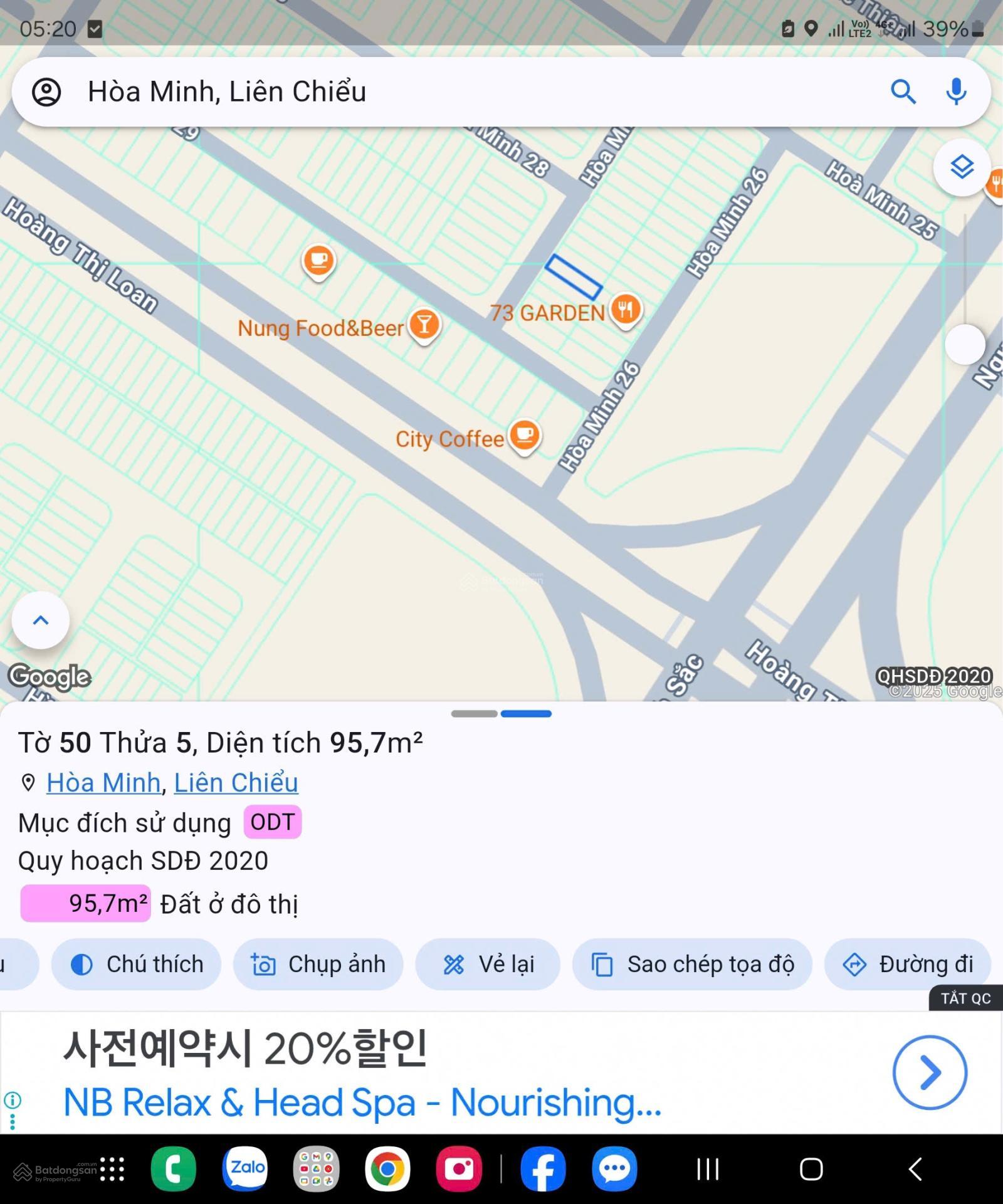Collapse the map panel with the chevron

[40, 619]
